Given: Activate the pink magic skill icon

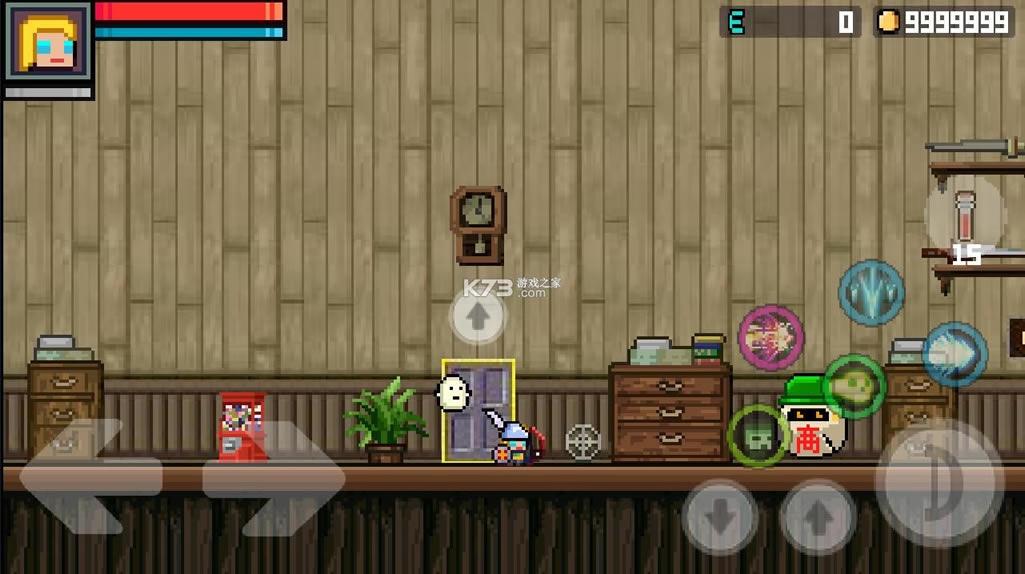Looking at the screenshot, I should [x=771, y=338].
